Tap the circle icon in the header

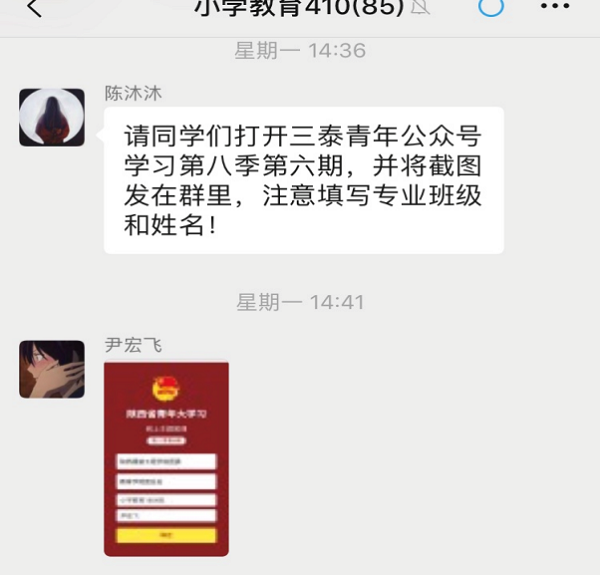pyautogui.click(x=490, y=7)
